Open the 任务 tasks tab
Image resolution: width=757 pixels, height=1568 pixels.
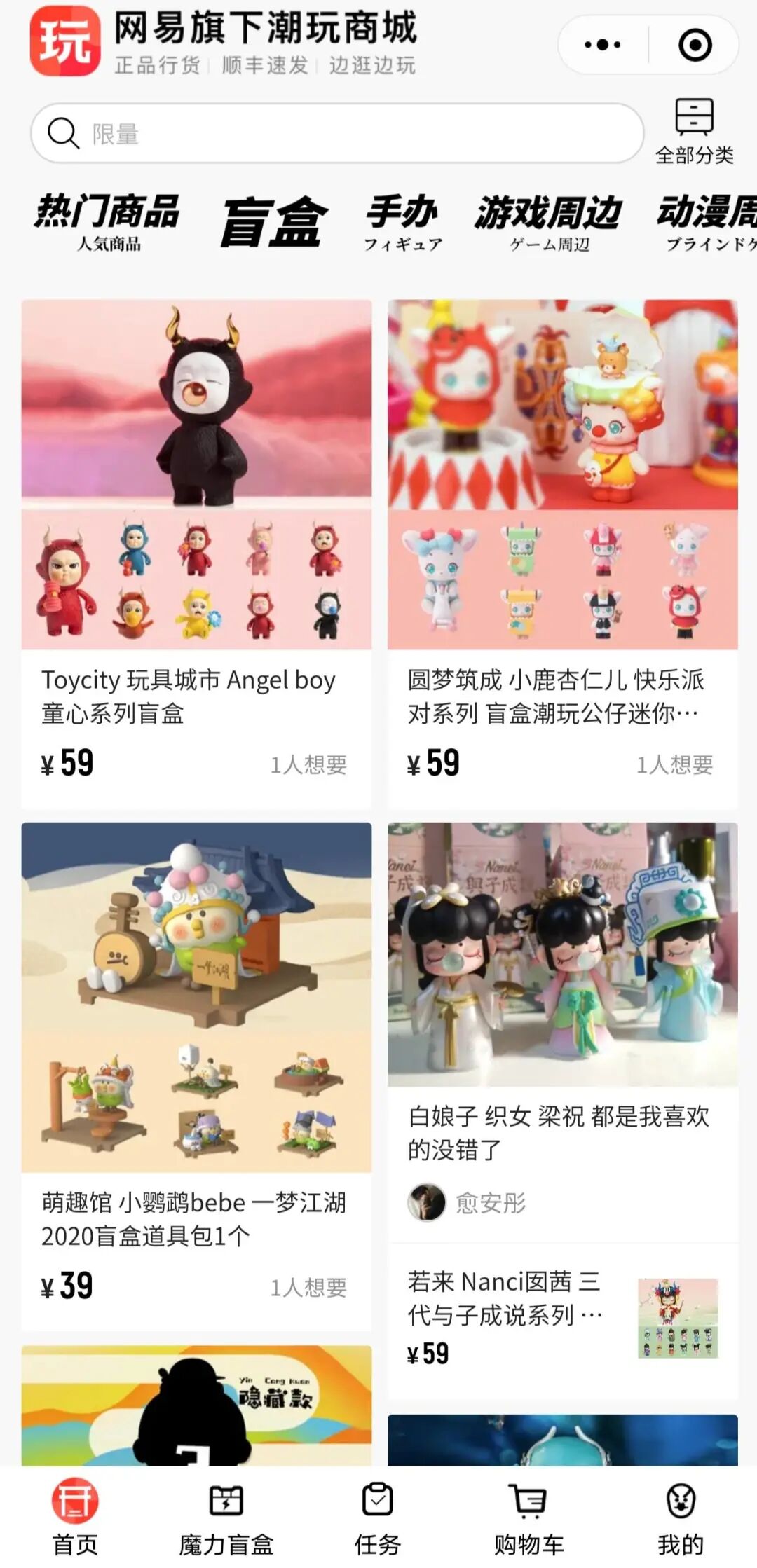(x=378, y=1516)
